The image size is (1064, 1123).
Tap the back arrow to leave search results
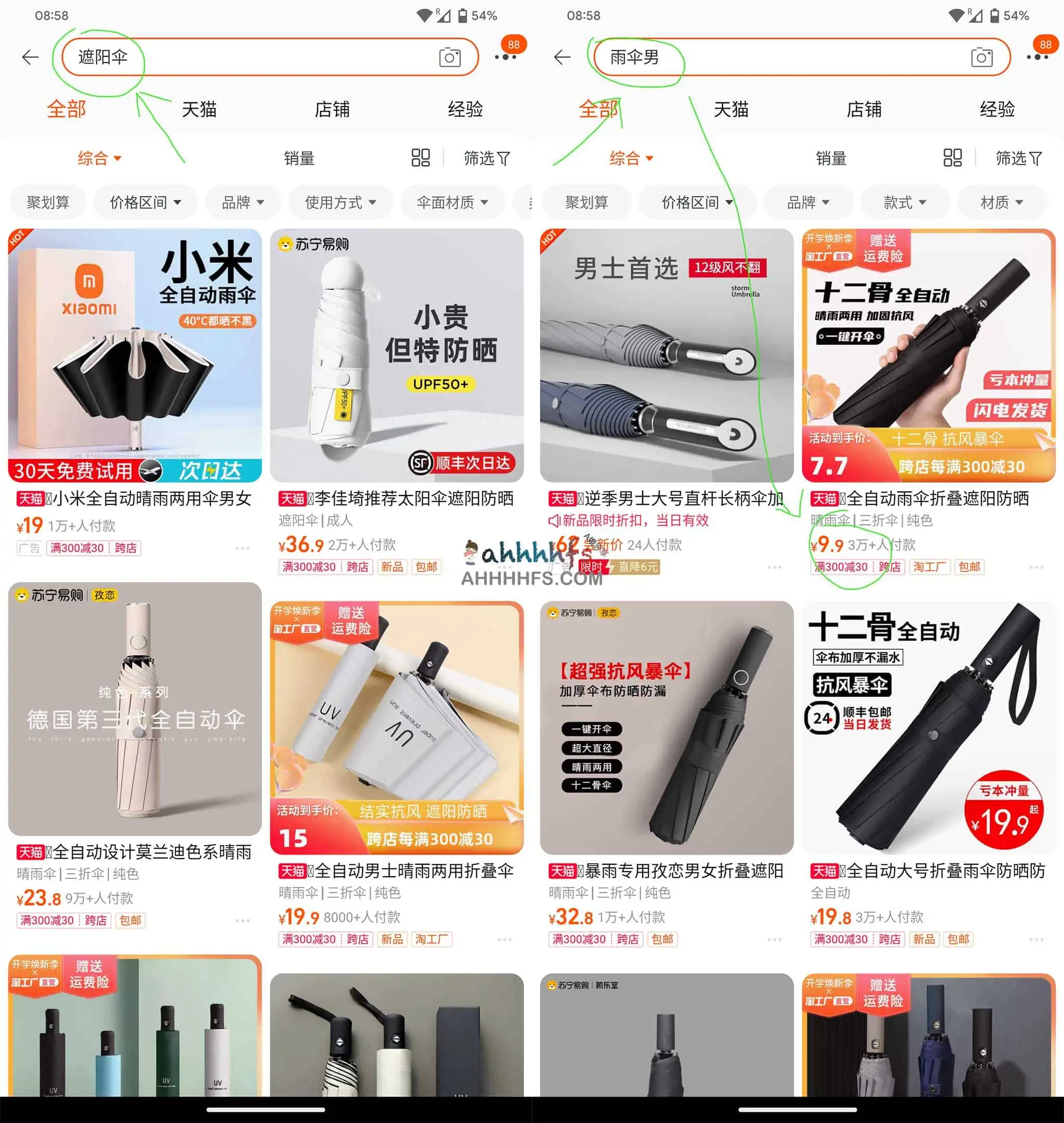pyautogui.click(x=30, y=57)
